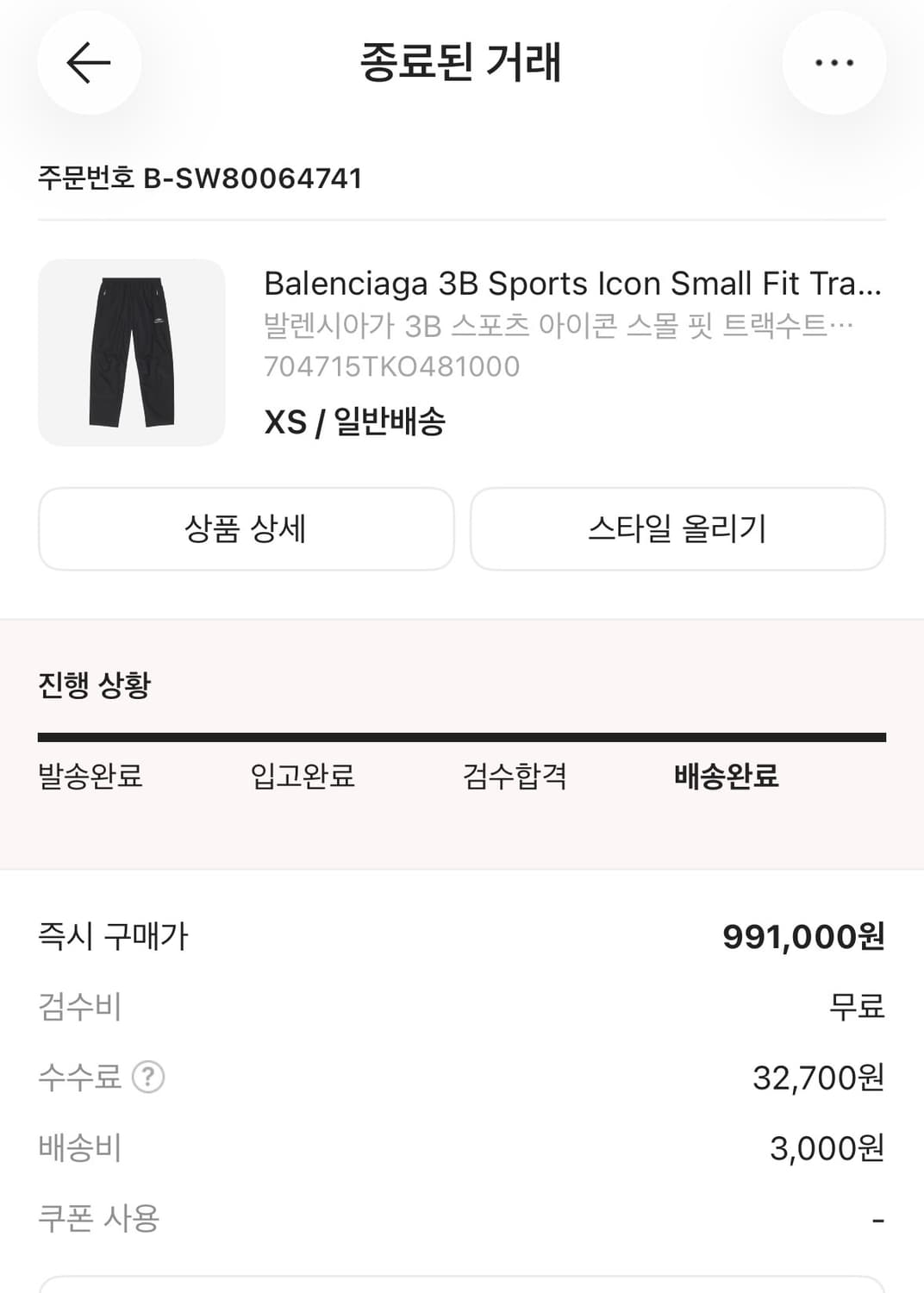Tap the back arrow to leave this screen
The height and width of the screenshot is (1293, 924).
[89, 63]
